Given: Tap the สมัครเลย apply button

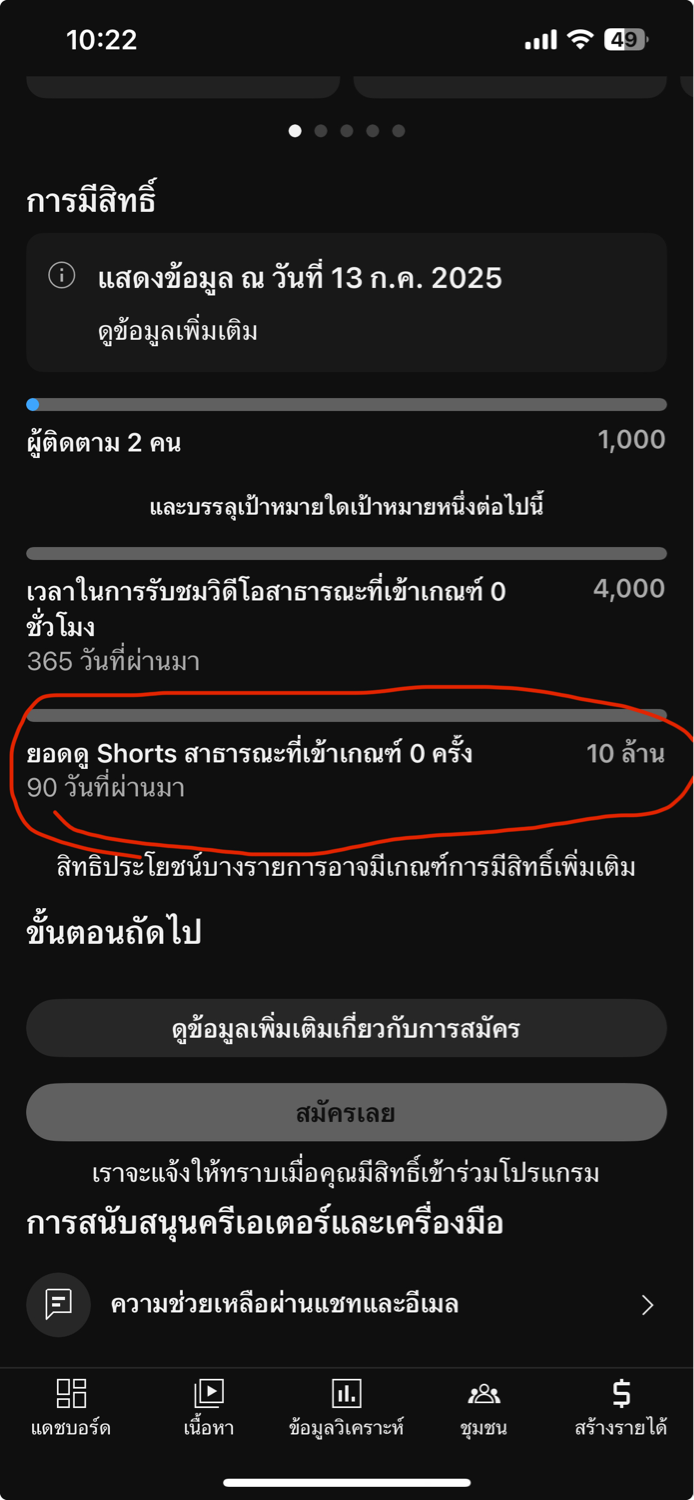Looking at the screenshot, I should (346, 1112).
